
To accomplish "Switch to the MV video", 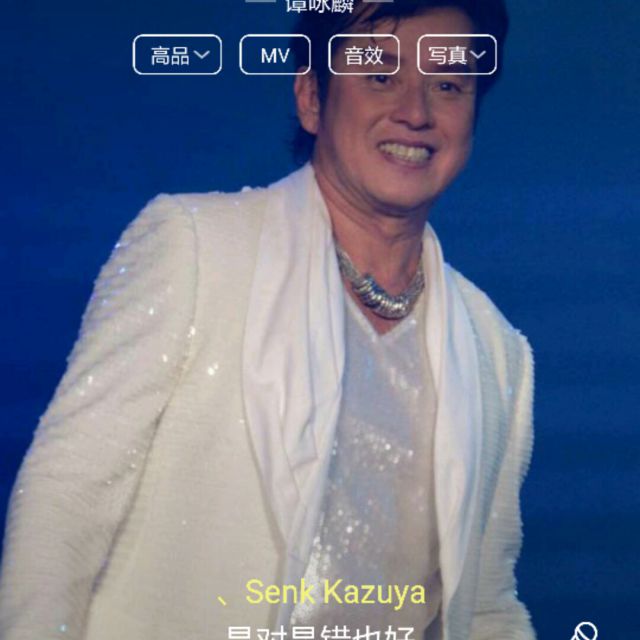I will [x=275, y=55].
